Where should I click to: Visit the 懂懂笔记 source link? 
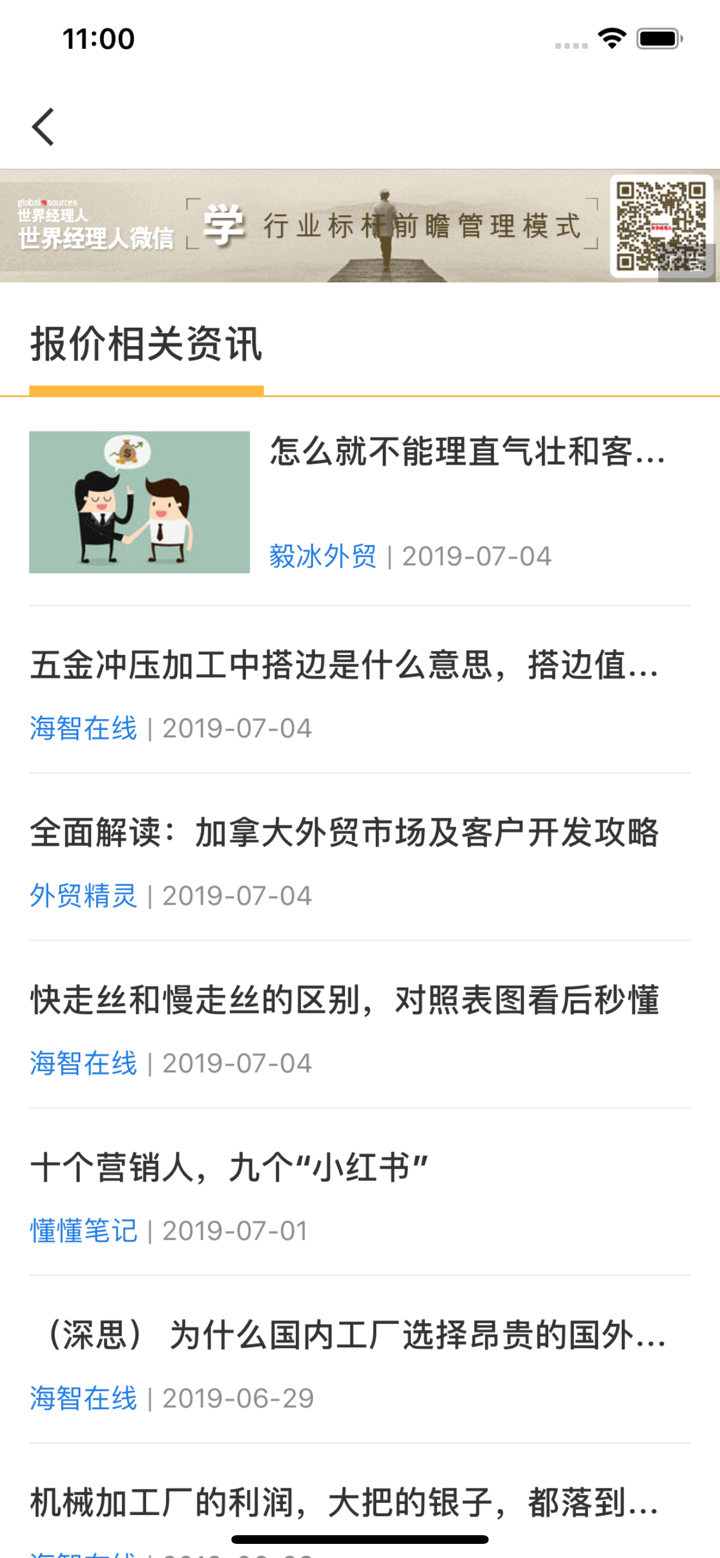pos(82,1231)
